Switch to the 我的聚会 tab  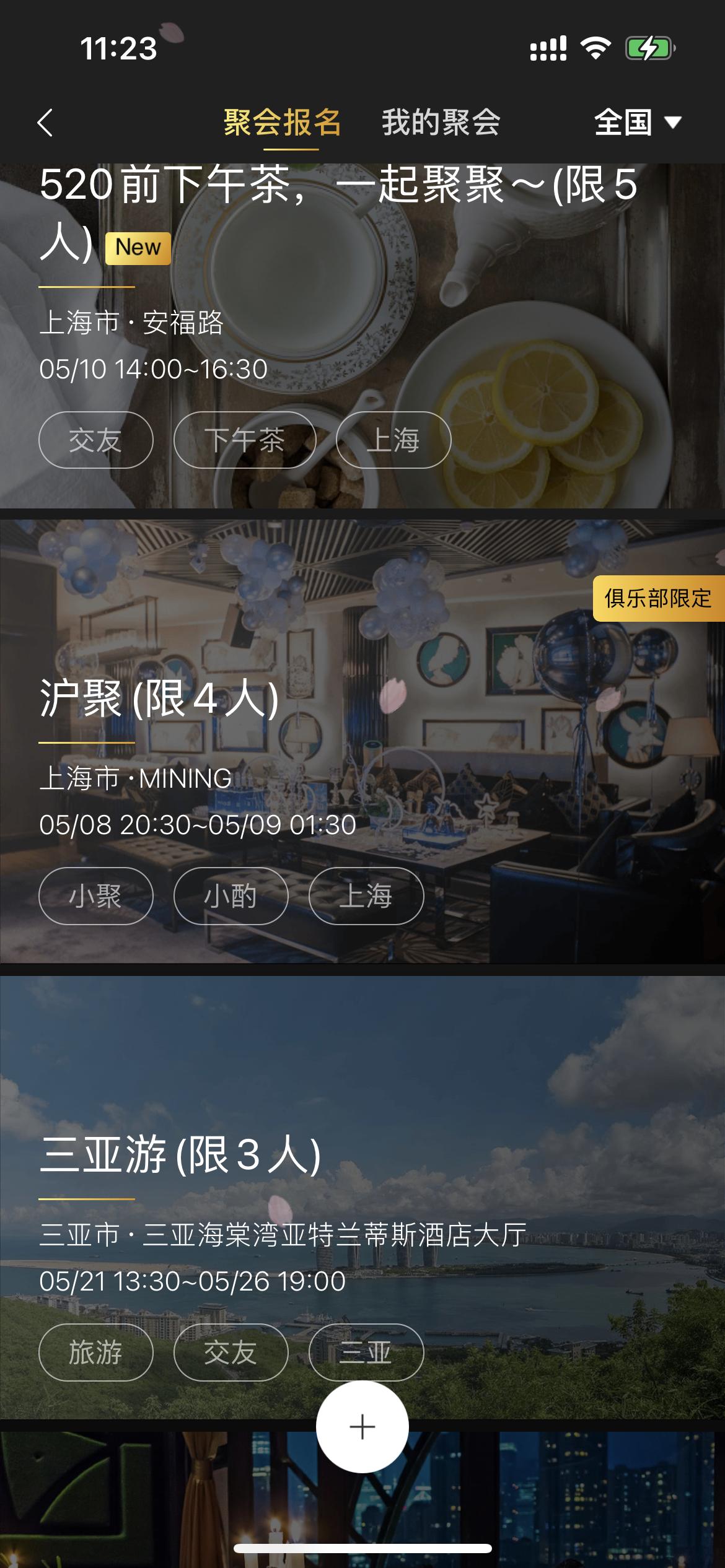tap(441, 122)
